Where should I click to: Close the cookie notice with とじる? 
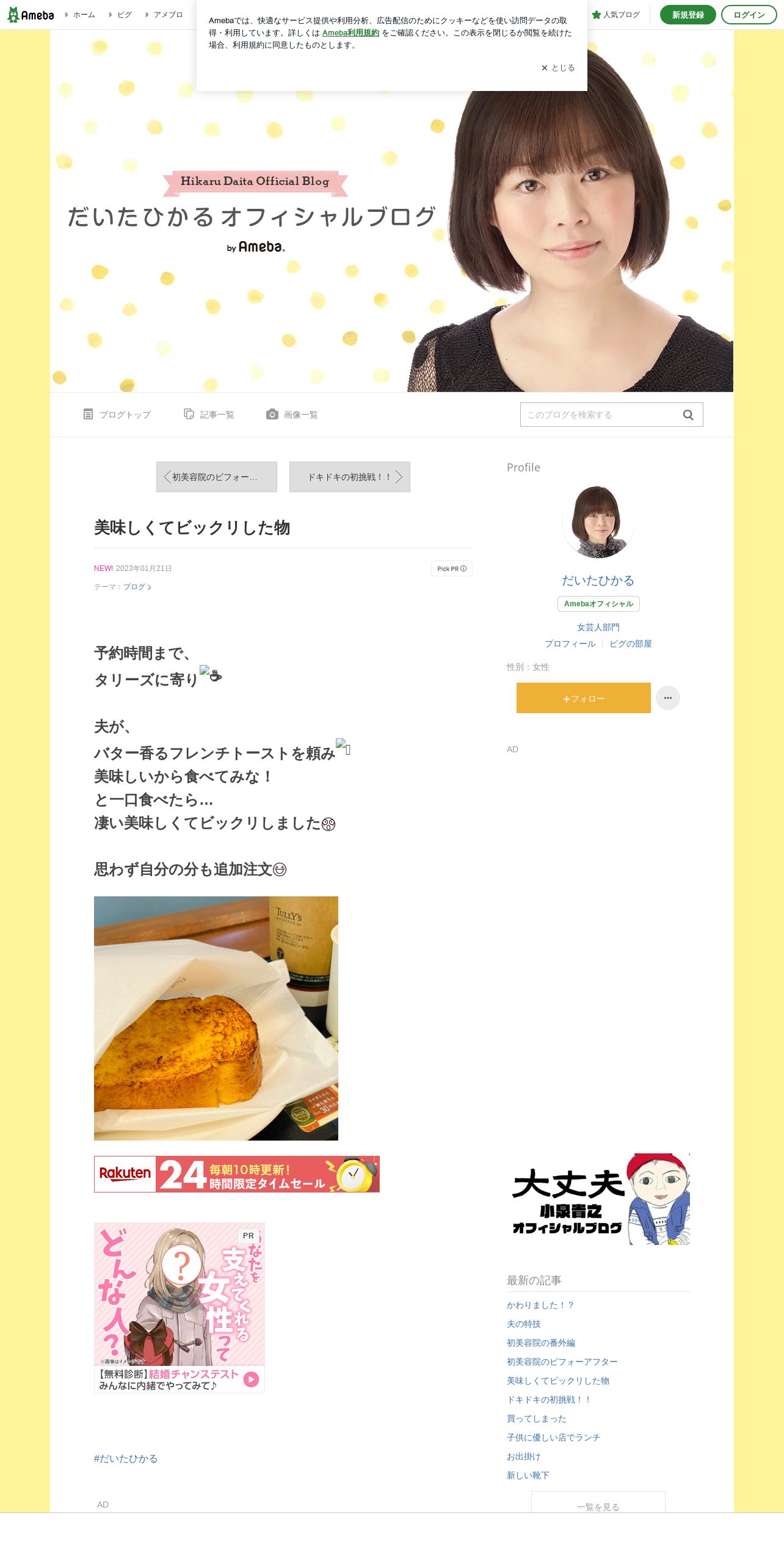pos(557,68)
